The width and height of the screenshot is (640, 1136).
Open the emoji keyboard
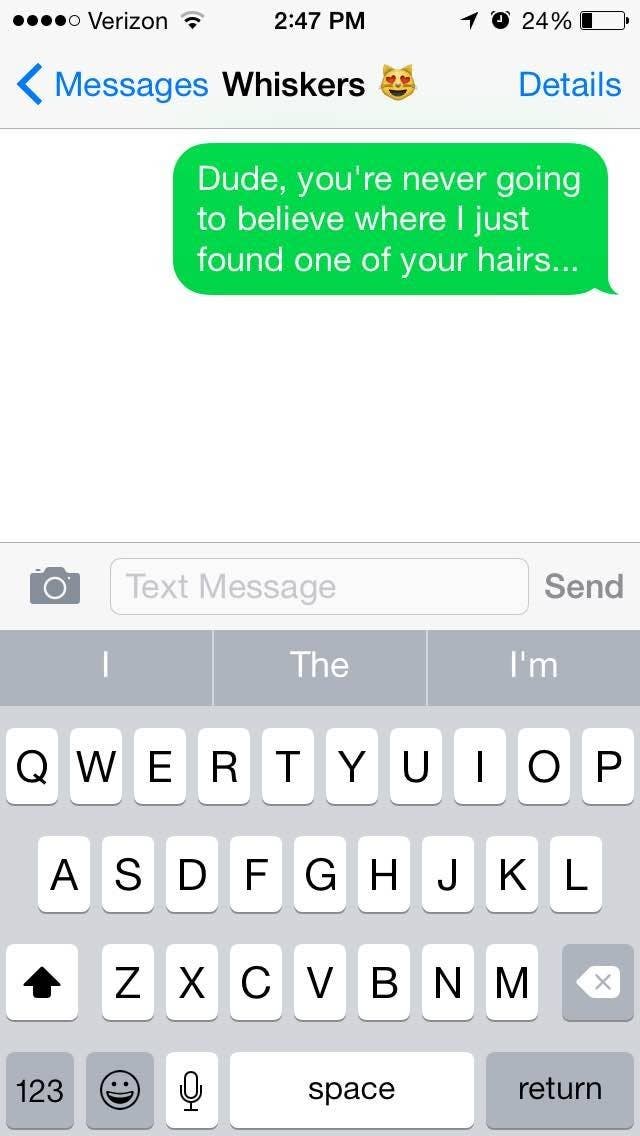pos(120,1089)
